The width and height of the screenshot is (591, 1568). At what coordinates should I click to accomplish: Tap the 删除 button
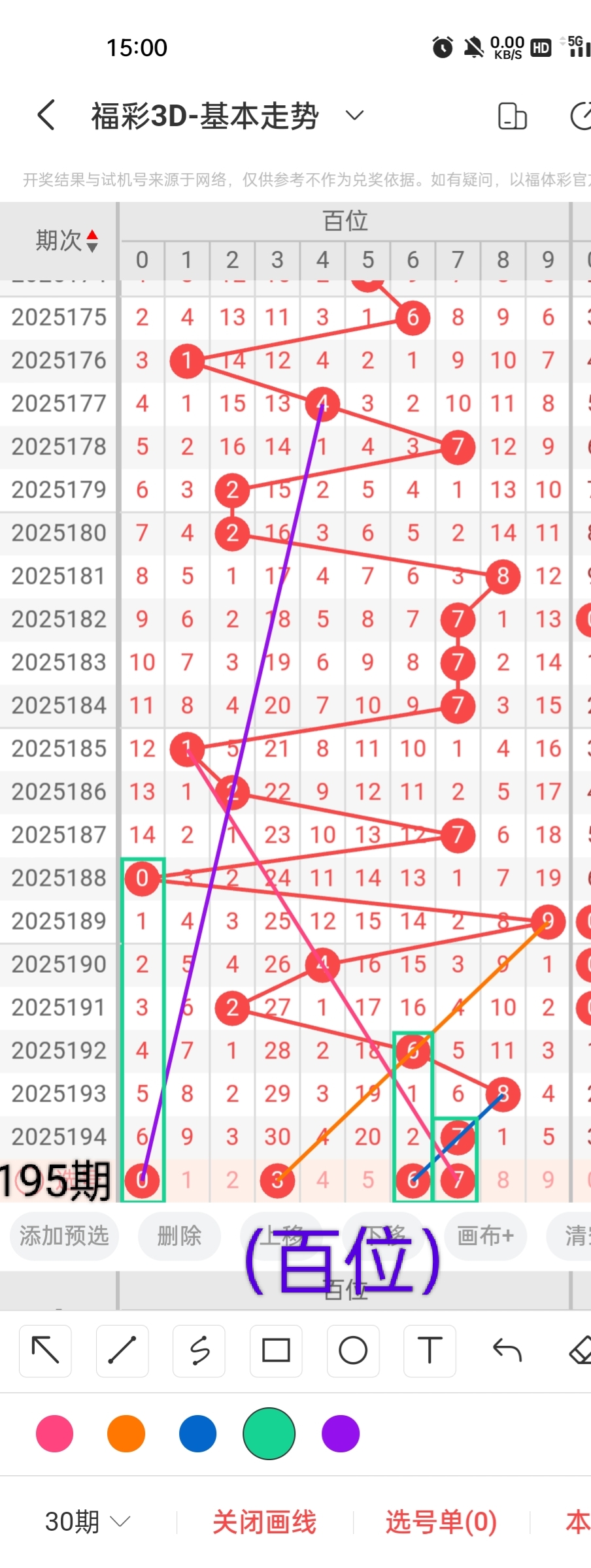coord(179,1235)
